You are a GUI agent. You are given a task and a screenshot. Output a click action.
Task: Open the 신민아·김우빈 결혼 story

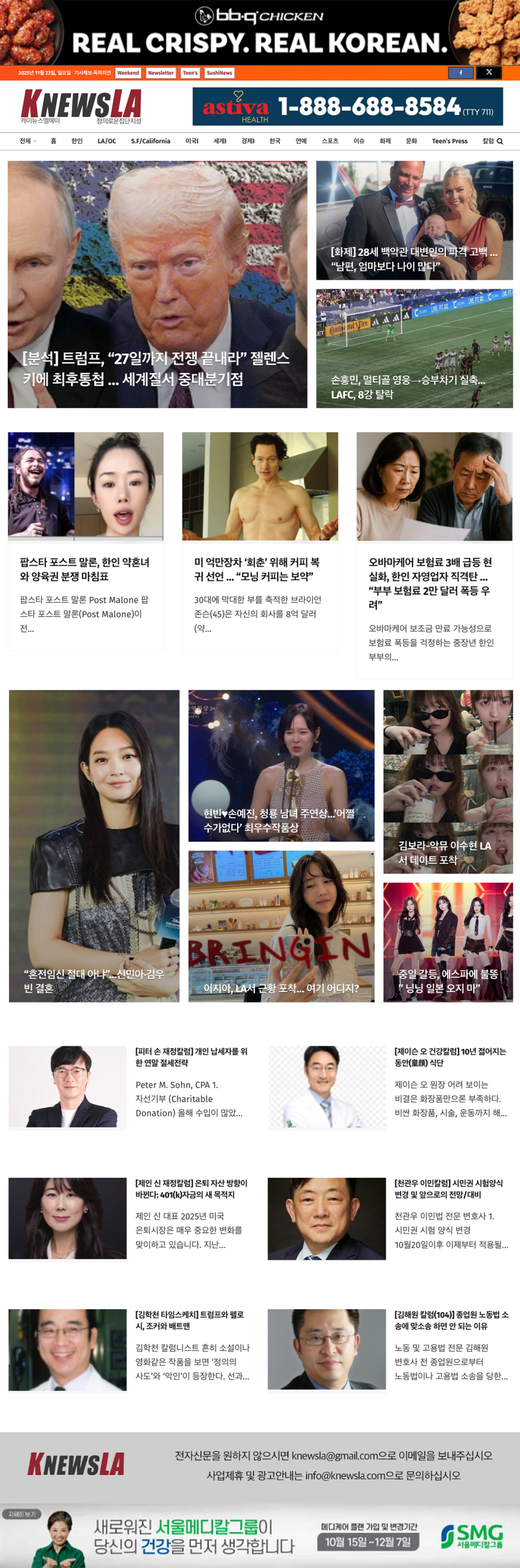(94, 980)
